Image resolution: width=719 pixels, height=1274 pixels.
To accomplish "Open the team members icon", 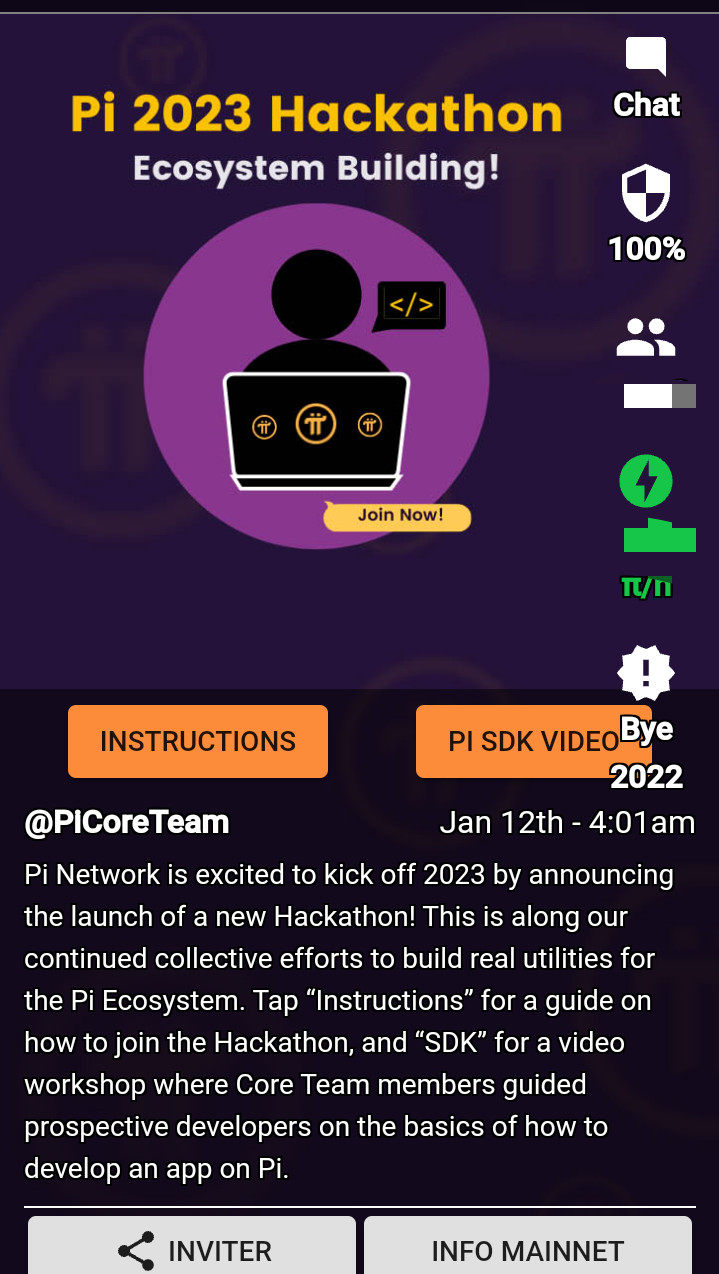I will click(x=646, y=338).
